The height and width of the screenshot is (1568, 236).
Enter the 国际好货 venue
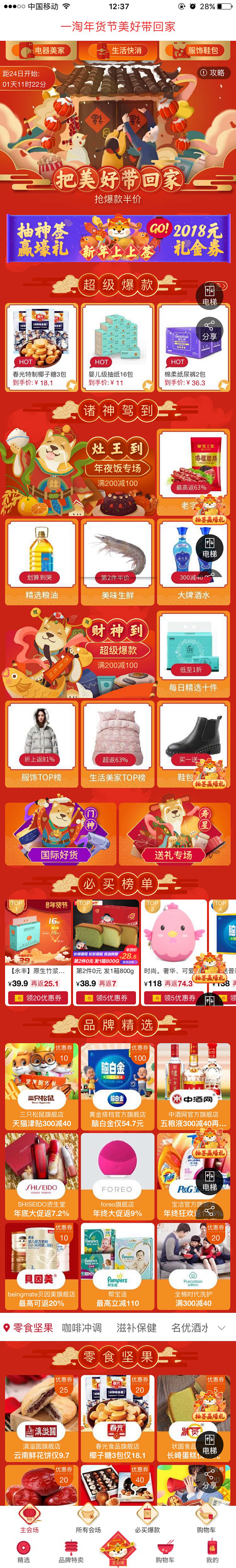[x=59, y=833]
